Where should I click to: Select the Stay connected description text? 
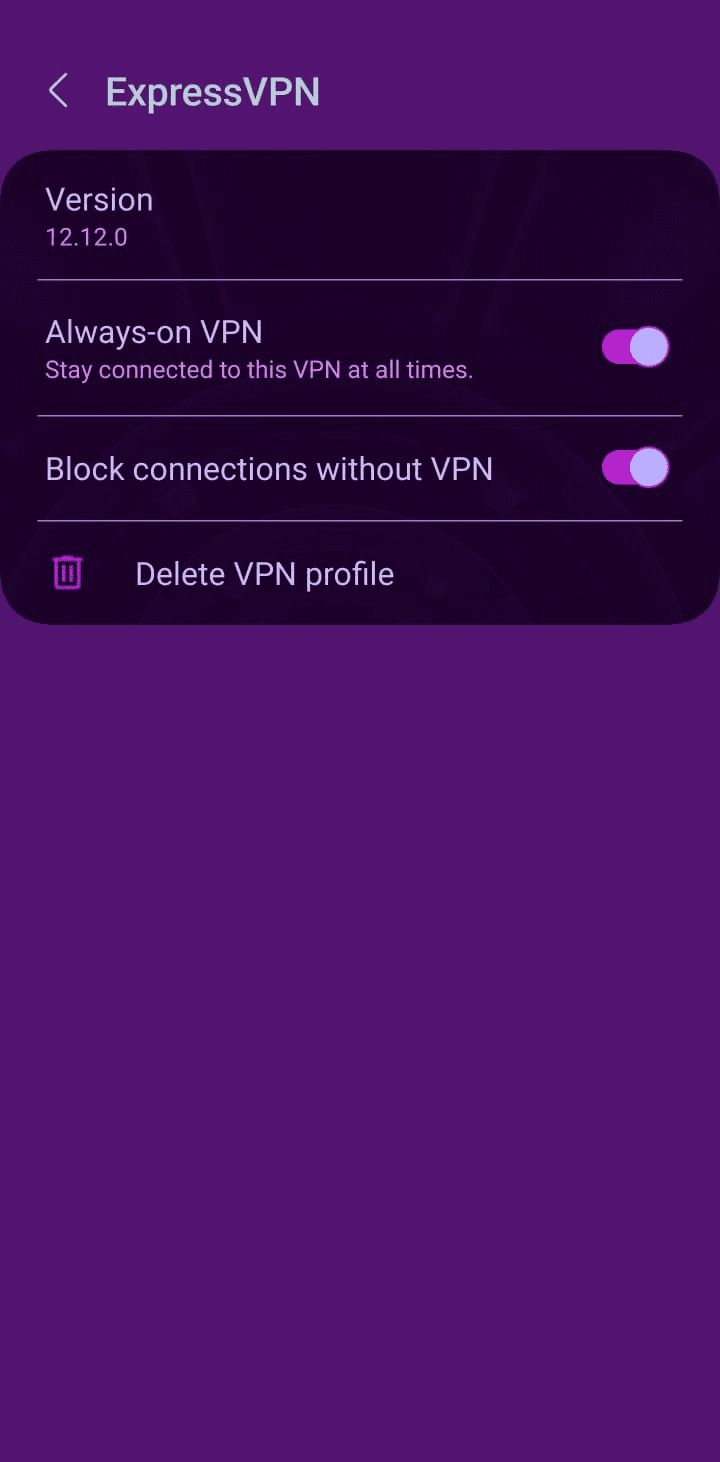258,370
